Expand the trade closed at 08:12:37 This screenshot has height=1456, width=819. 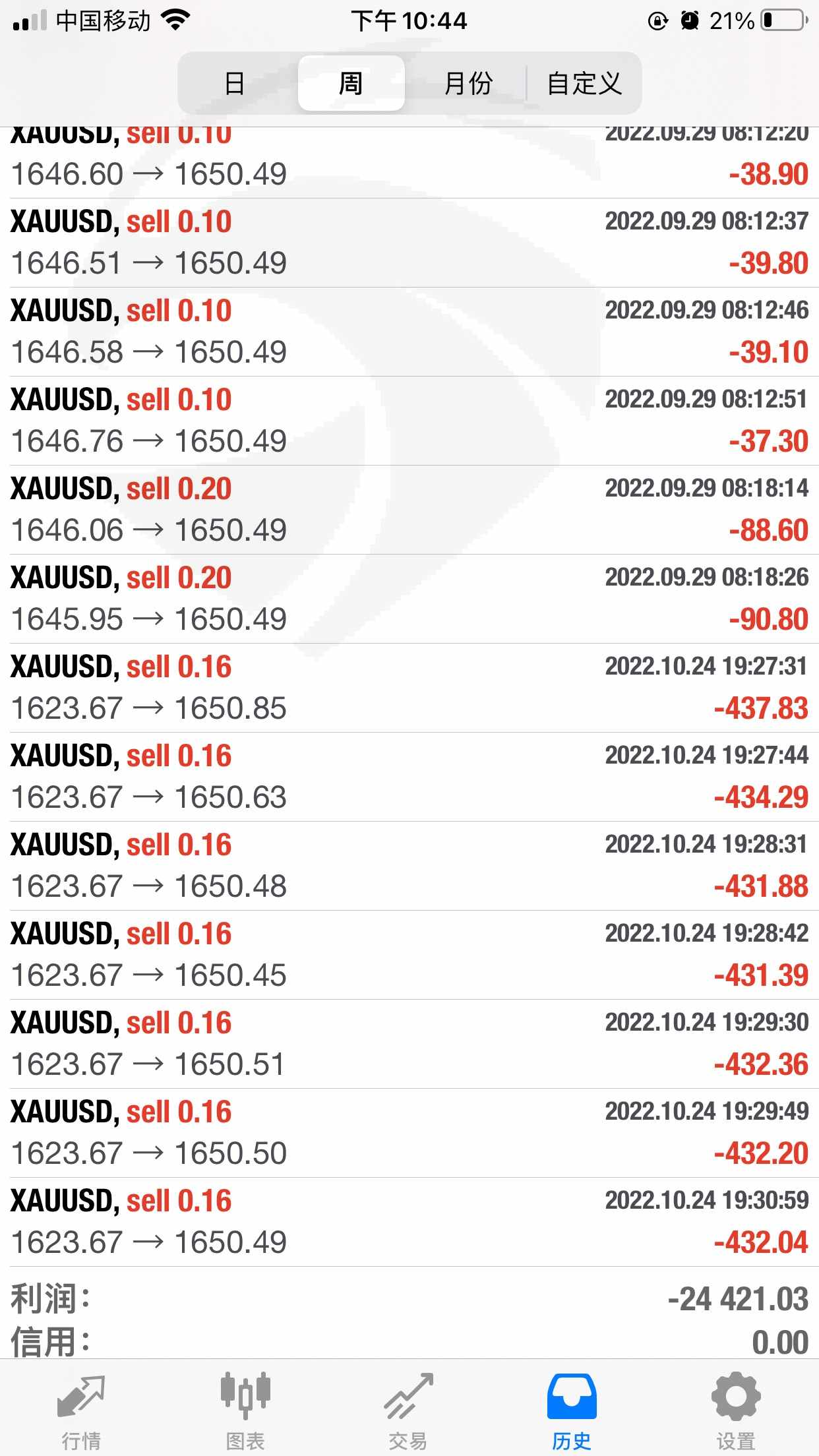coord(409,243)
